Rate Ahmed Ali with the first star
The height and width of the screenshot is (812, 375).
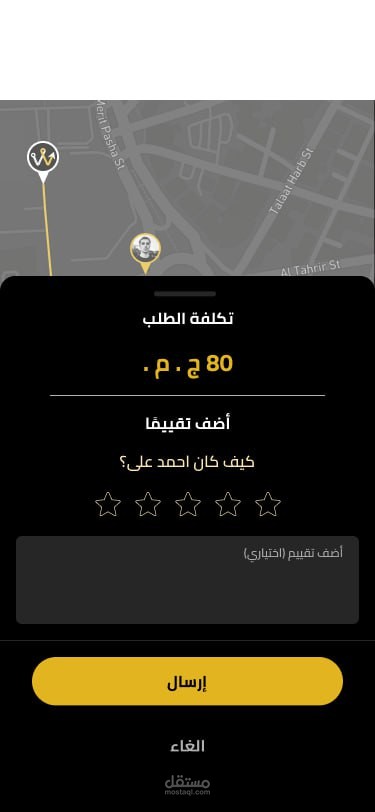[x=268, y=504]
